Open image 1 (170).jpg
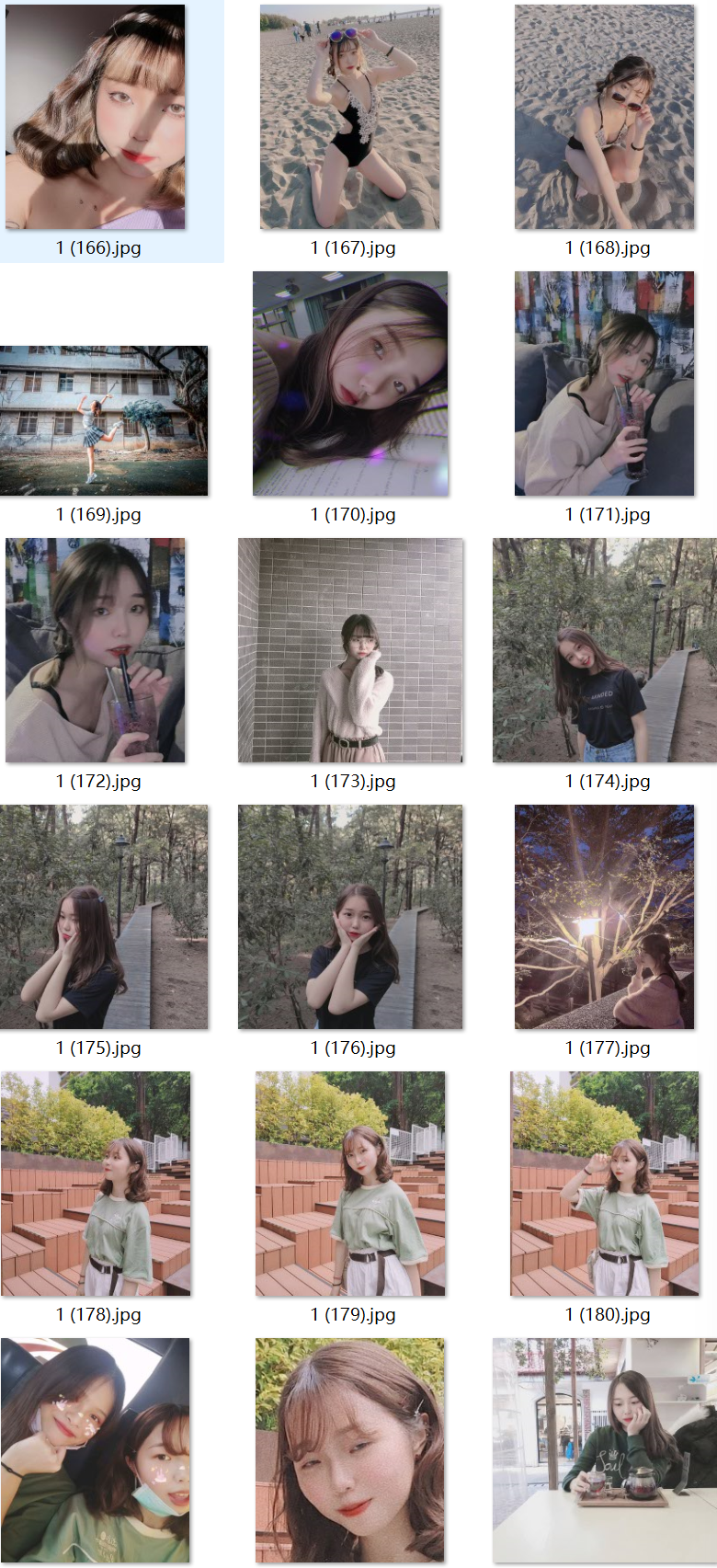Screen dimensions: 717x1568 [x=350, y=383]
